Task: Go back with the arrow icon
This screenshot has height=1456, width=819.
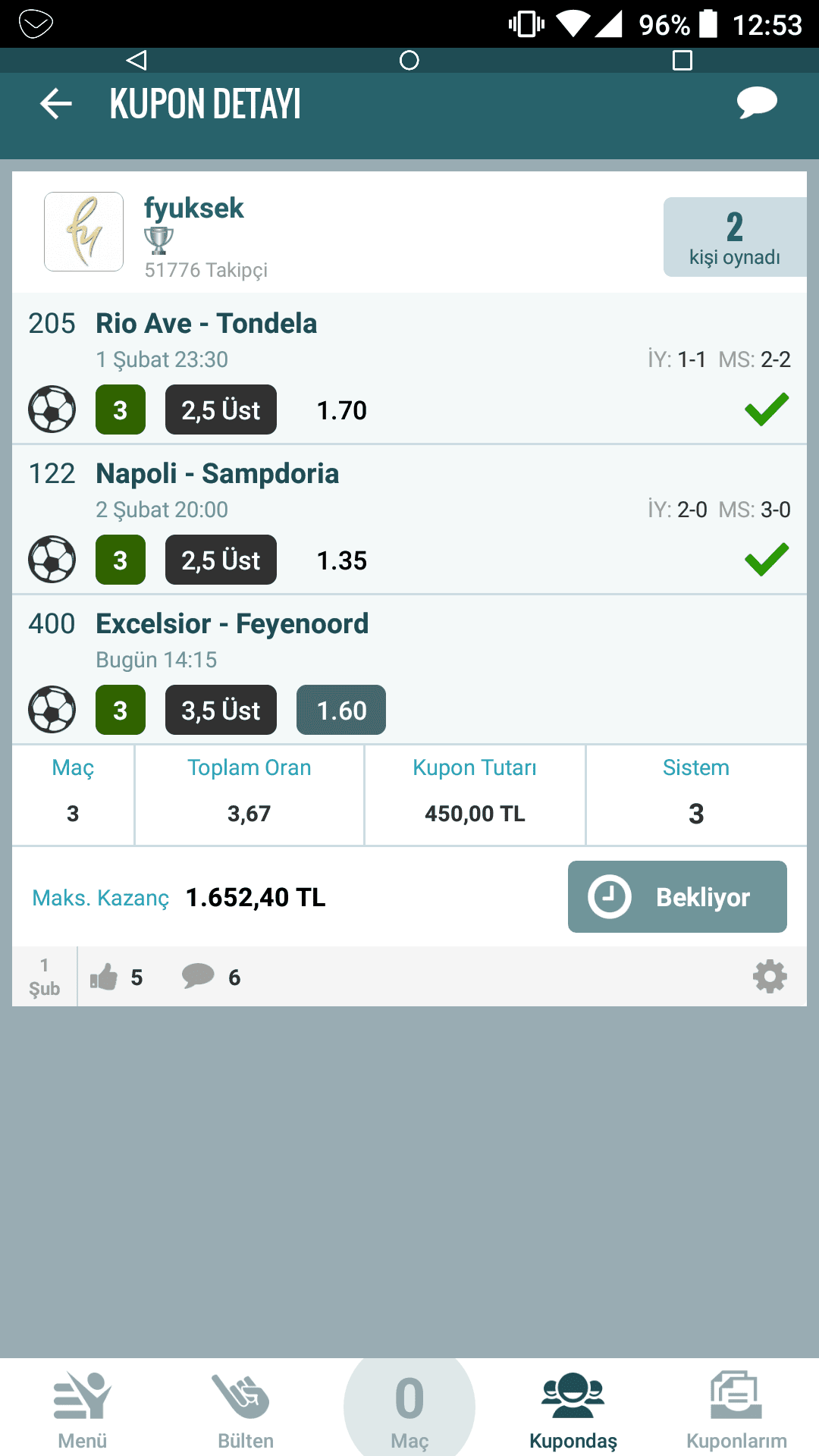Action: (x=56, y=104)
